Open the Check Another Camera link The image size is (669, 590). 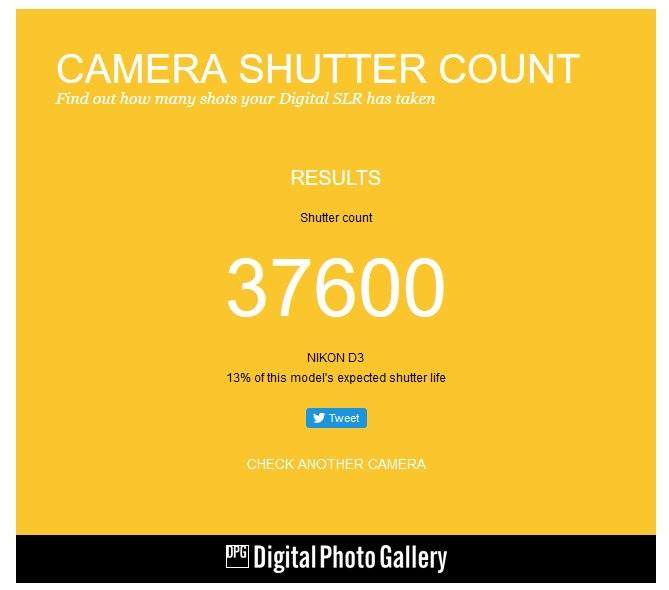(x=336, y=464)
